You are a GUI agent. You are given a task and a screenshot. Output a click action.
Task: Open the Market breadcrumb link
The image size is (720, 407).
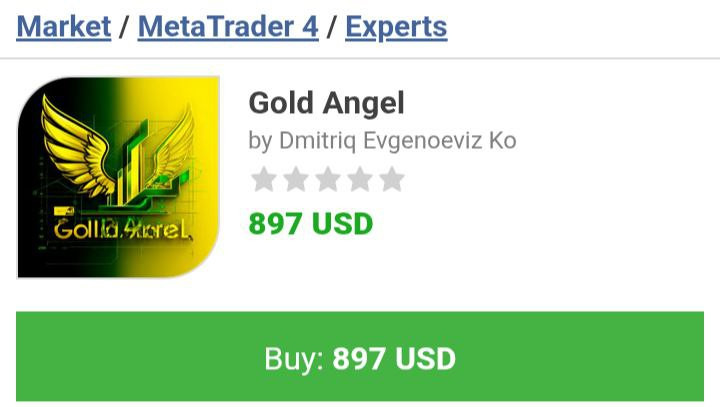tap(63, 26)
